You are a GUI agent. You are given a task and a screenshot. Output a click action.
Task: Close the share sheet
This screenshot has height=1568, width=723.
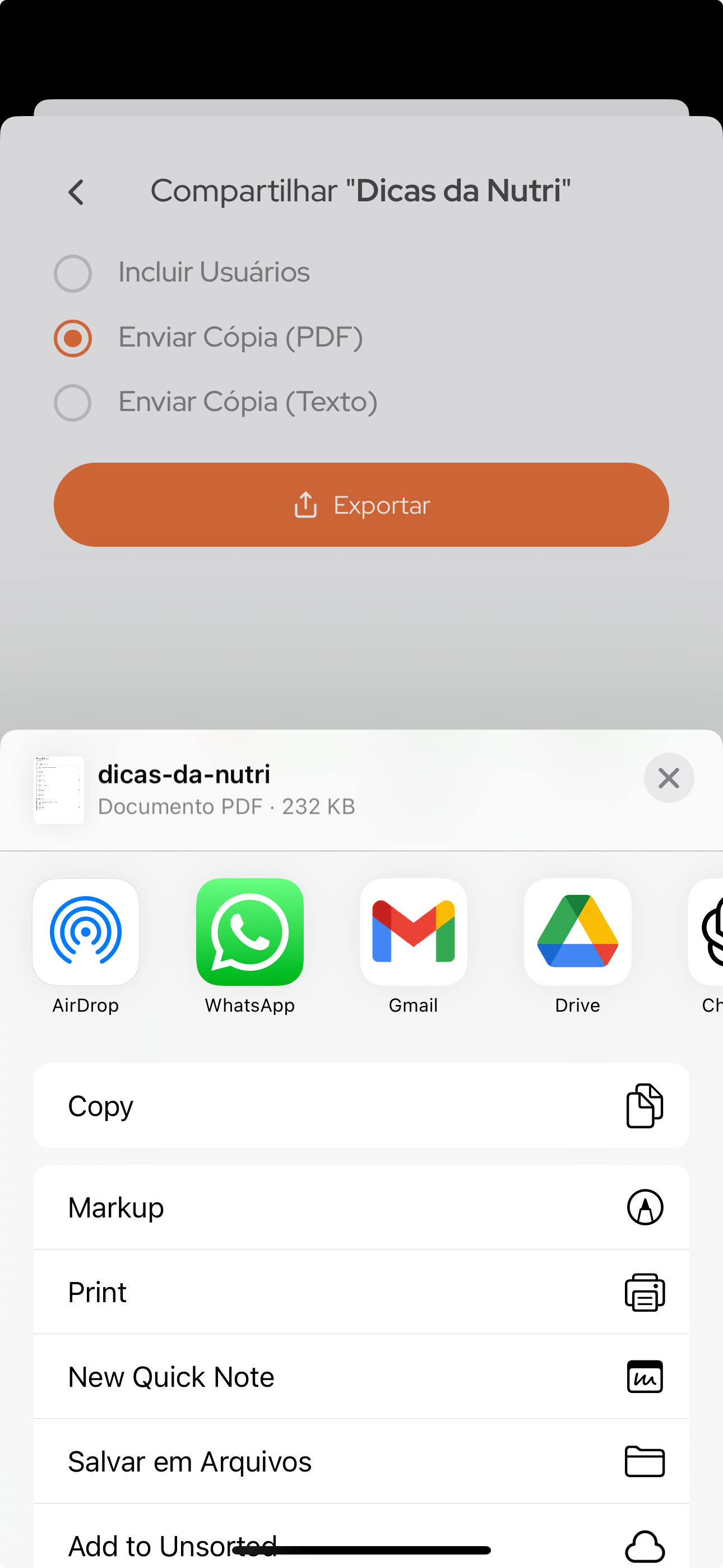668,777
